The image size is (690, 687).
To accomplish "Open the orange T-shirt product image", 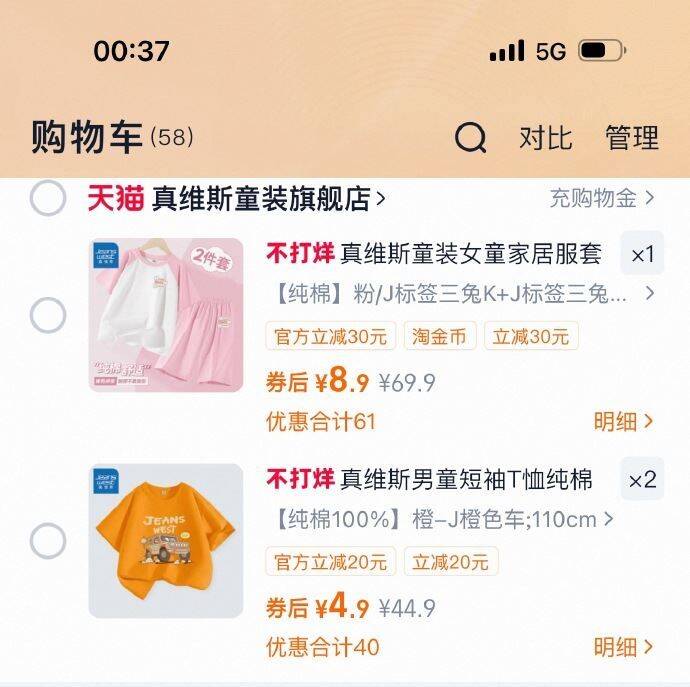I will coord(166,540).
